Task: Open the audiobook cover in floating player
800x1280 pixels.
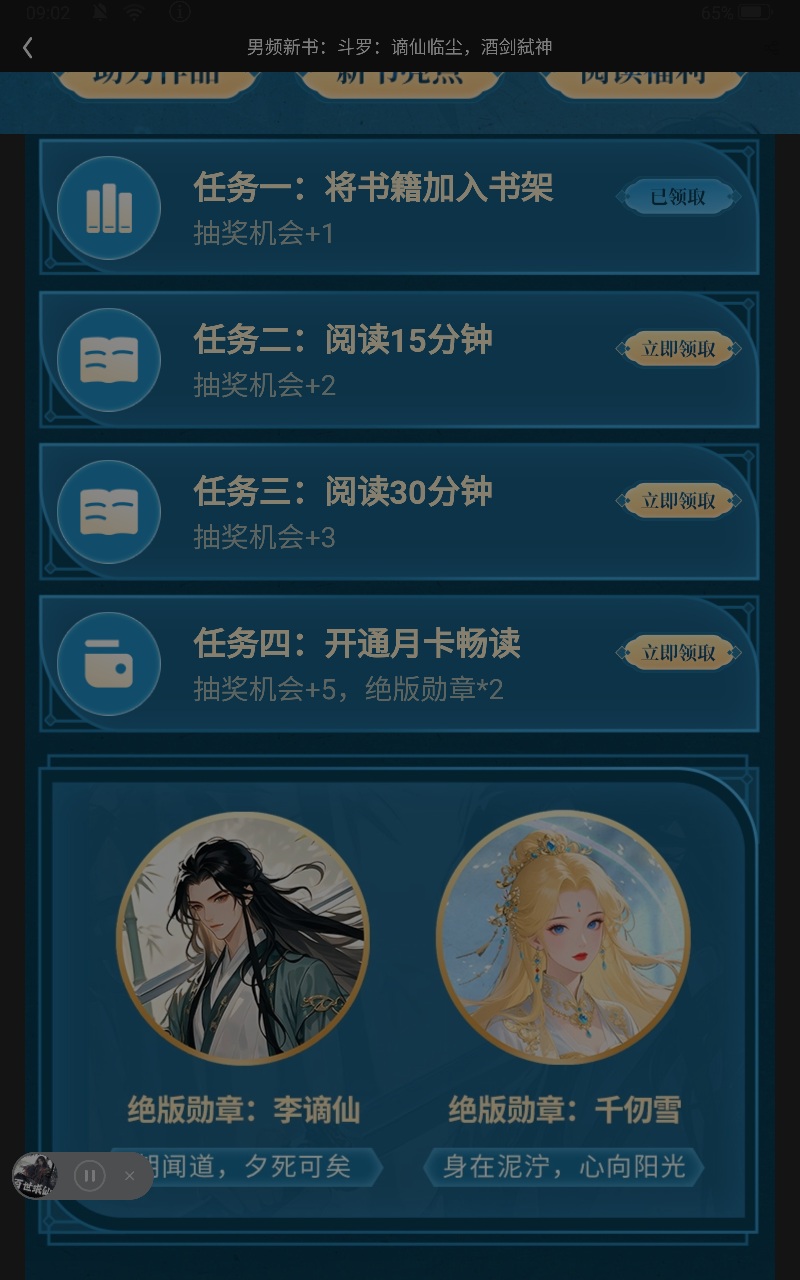Action: click(35, 1176)
